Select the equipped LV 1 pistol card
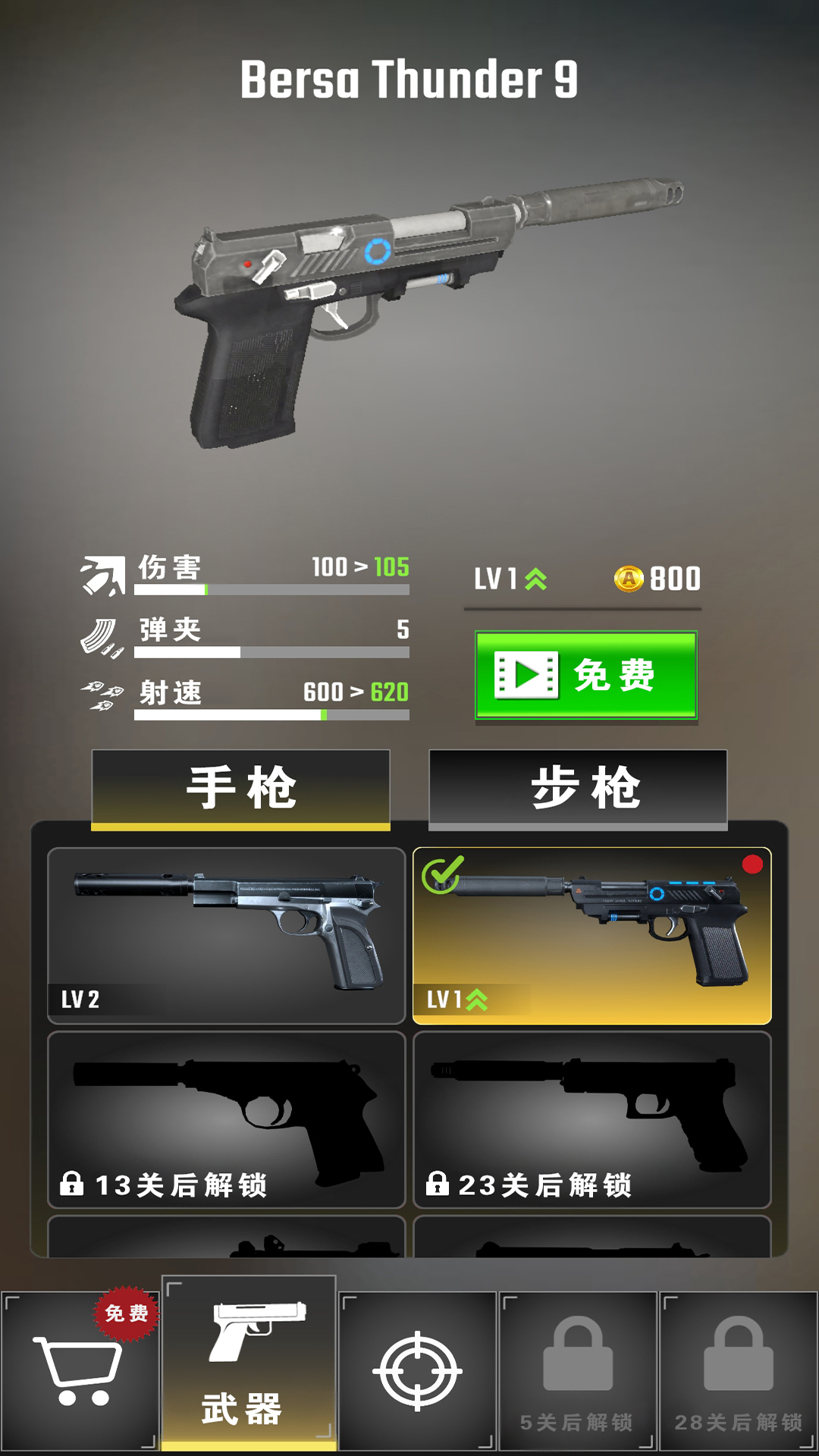The width and height of the screenshot is (819, 1456). [591, 936]
